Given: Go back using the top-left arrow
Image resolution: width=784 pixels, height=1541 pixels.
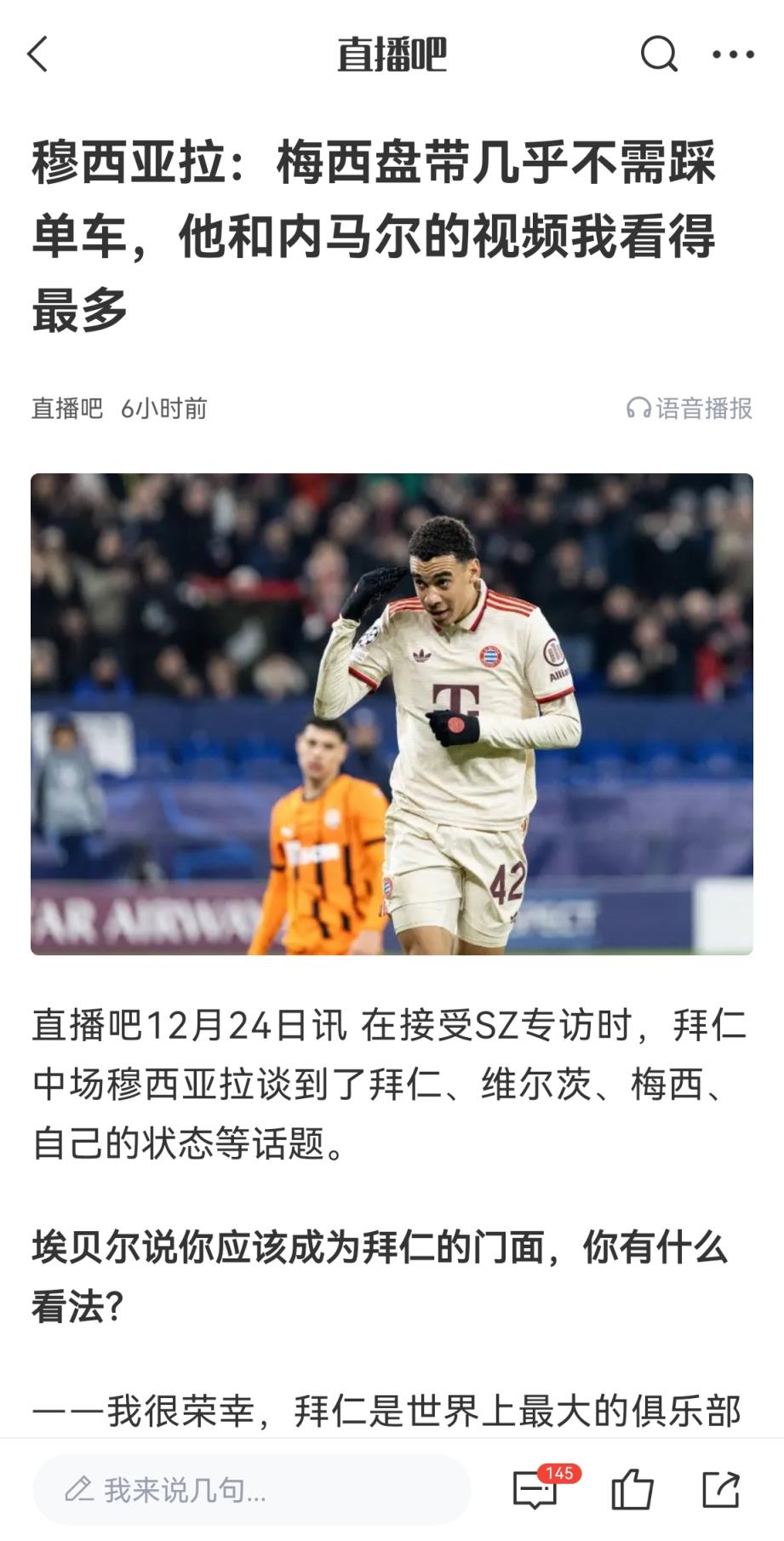Looking at the screenshot, I should click(x=38, y=55).
